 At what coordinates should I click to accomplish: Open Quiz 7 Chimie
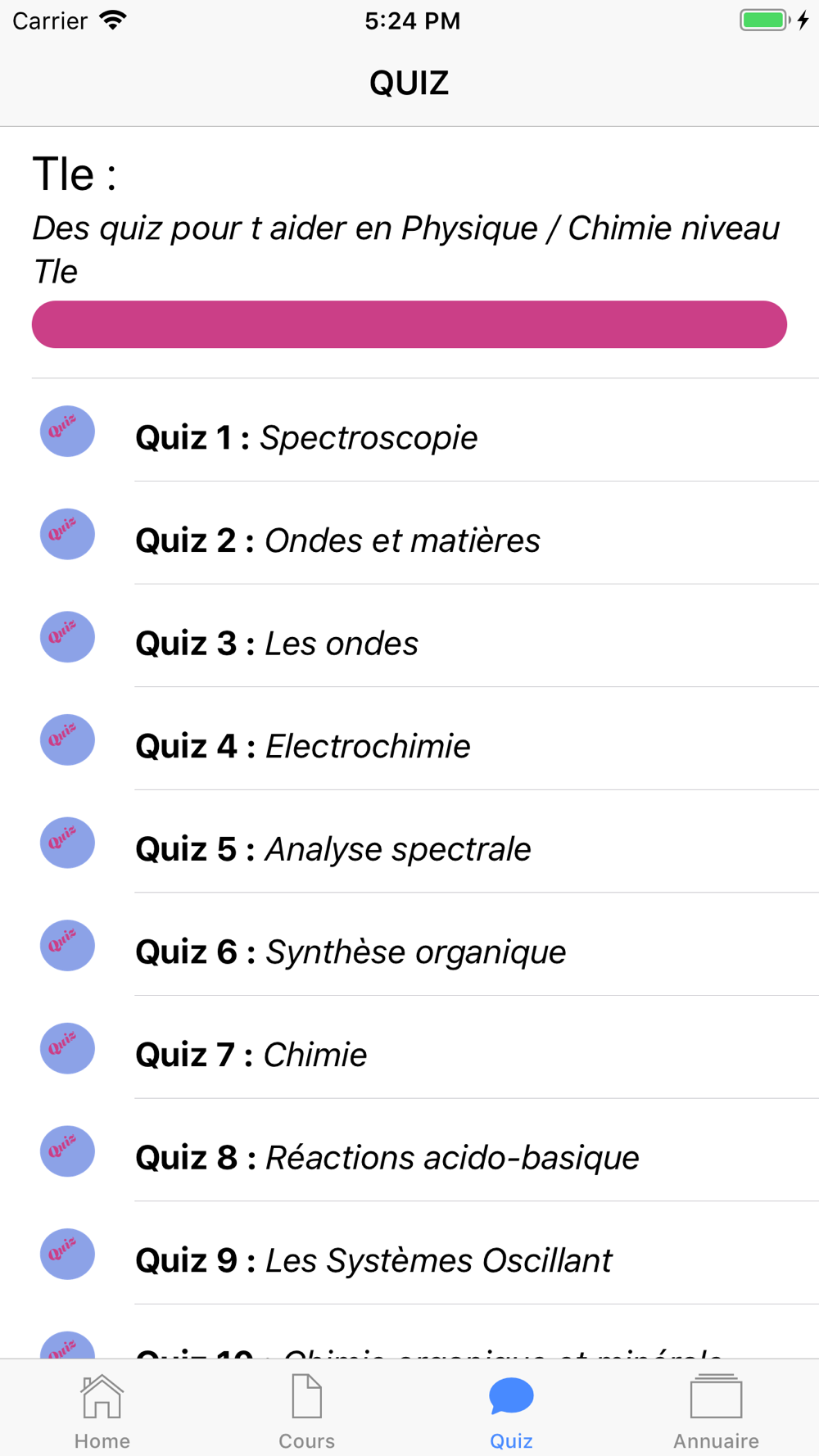tap(409, 1048)
